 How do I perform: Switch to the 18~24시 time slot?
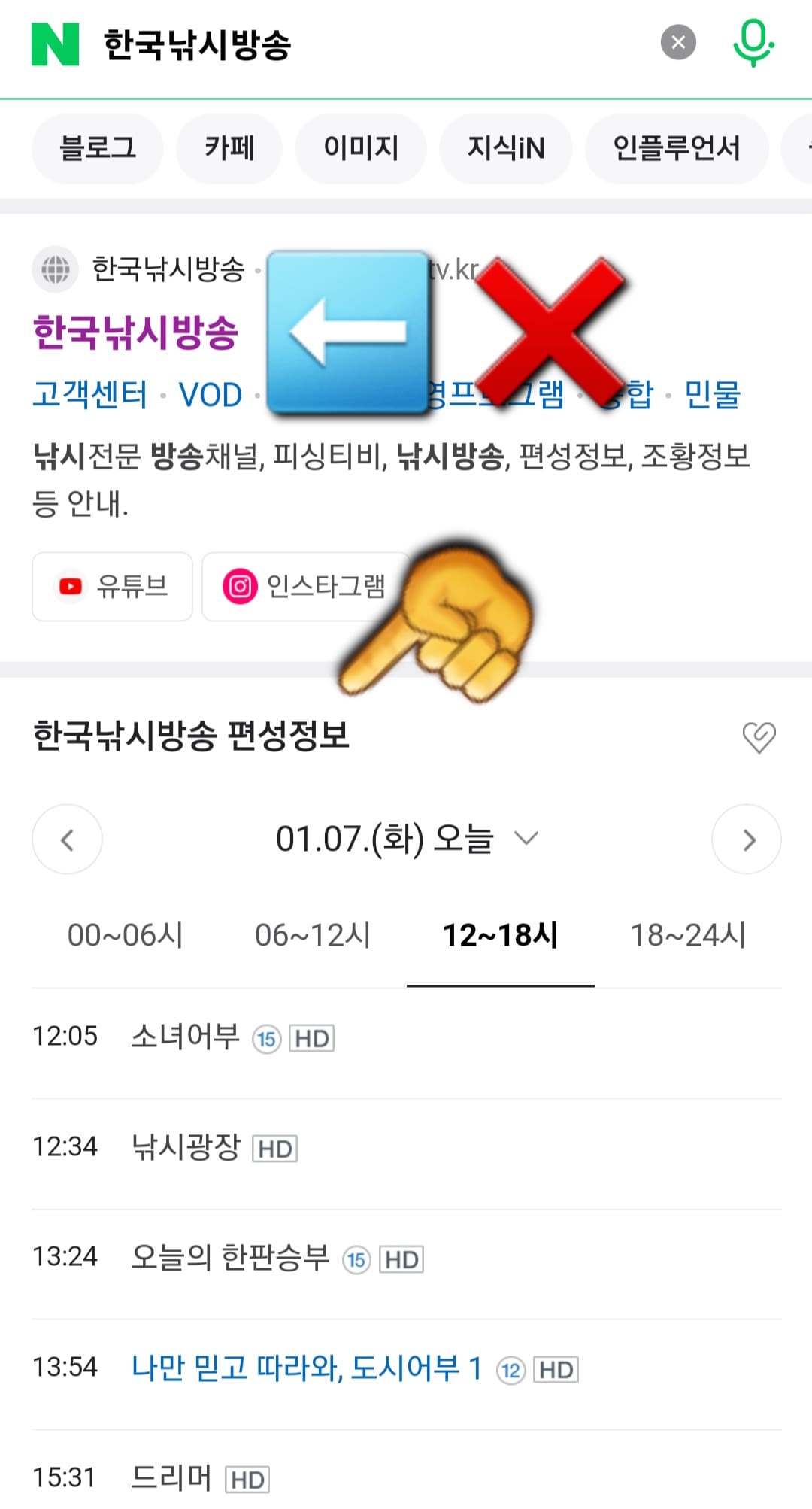click(x=686, y=935)
